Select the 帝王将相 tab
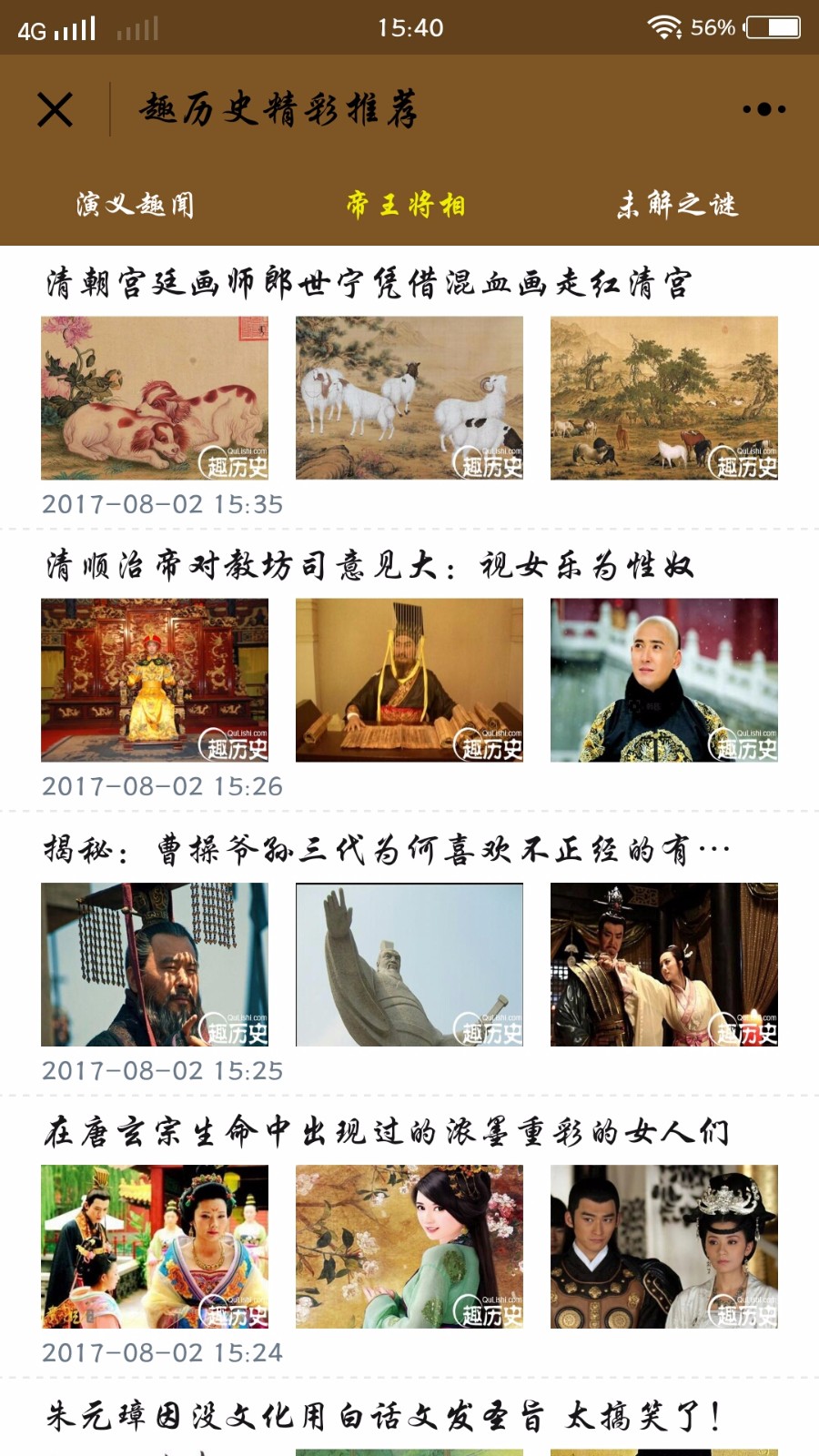This screenshot has width=819, height=1456. tap(406, 205)
